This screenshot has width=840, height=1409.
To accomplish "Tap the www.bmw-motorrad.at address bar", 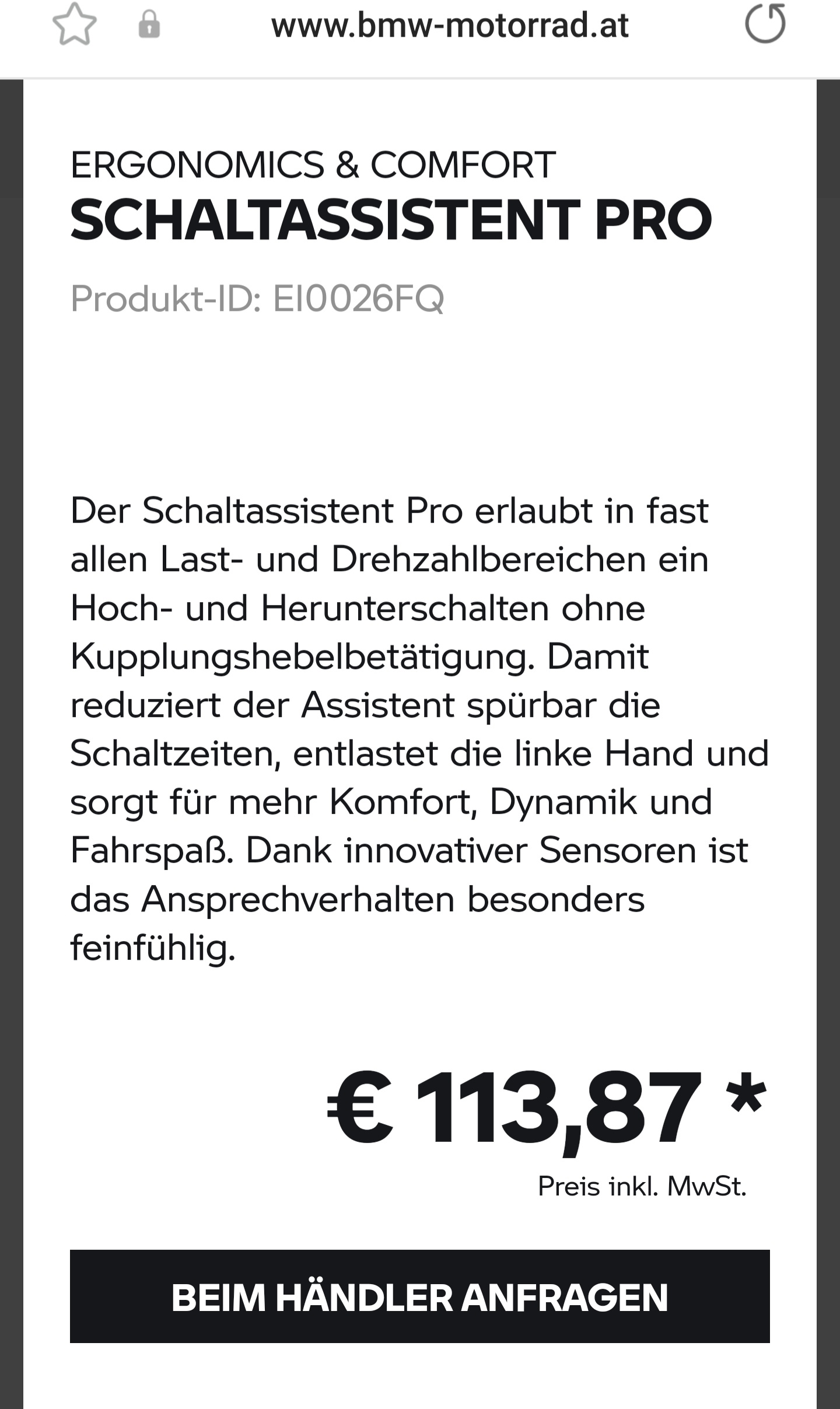I will pos(450,26).
